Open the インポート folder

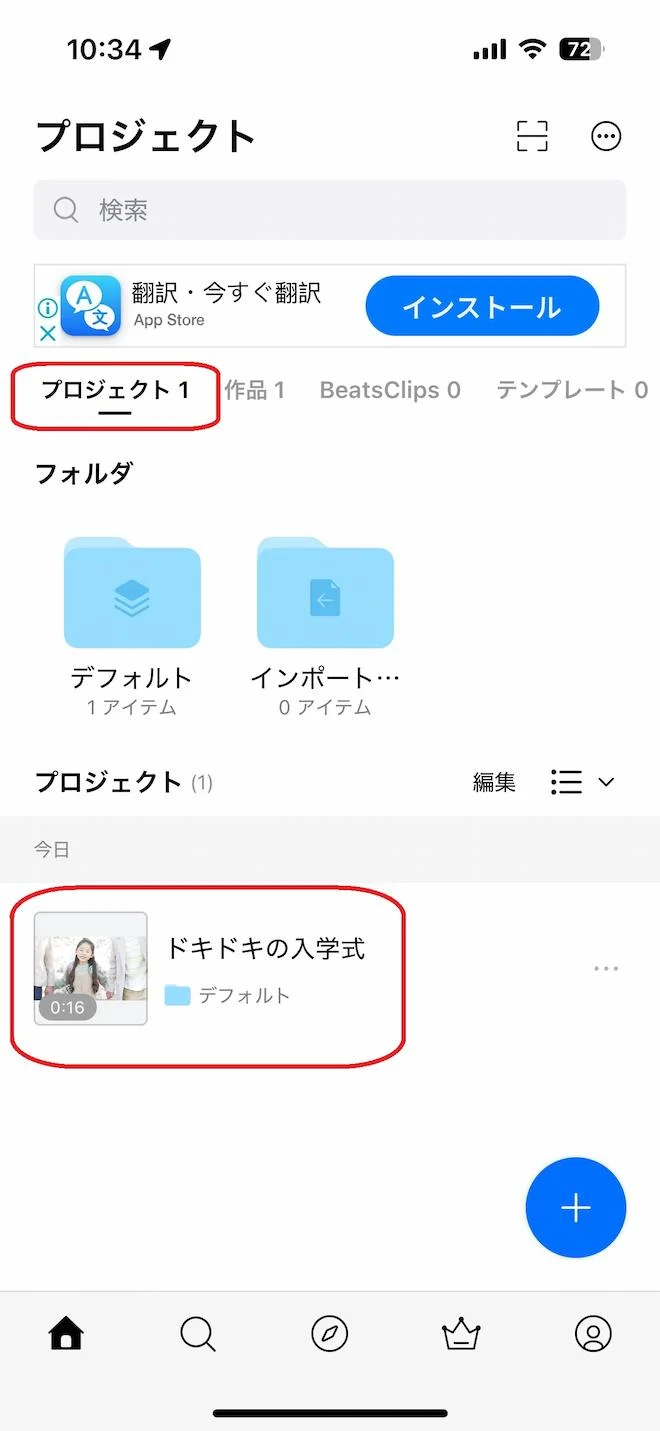(x=325, y=595)
